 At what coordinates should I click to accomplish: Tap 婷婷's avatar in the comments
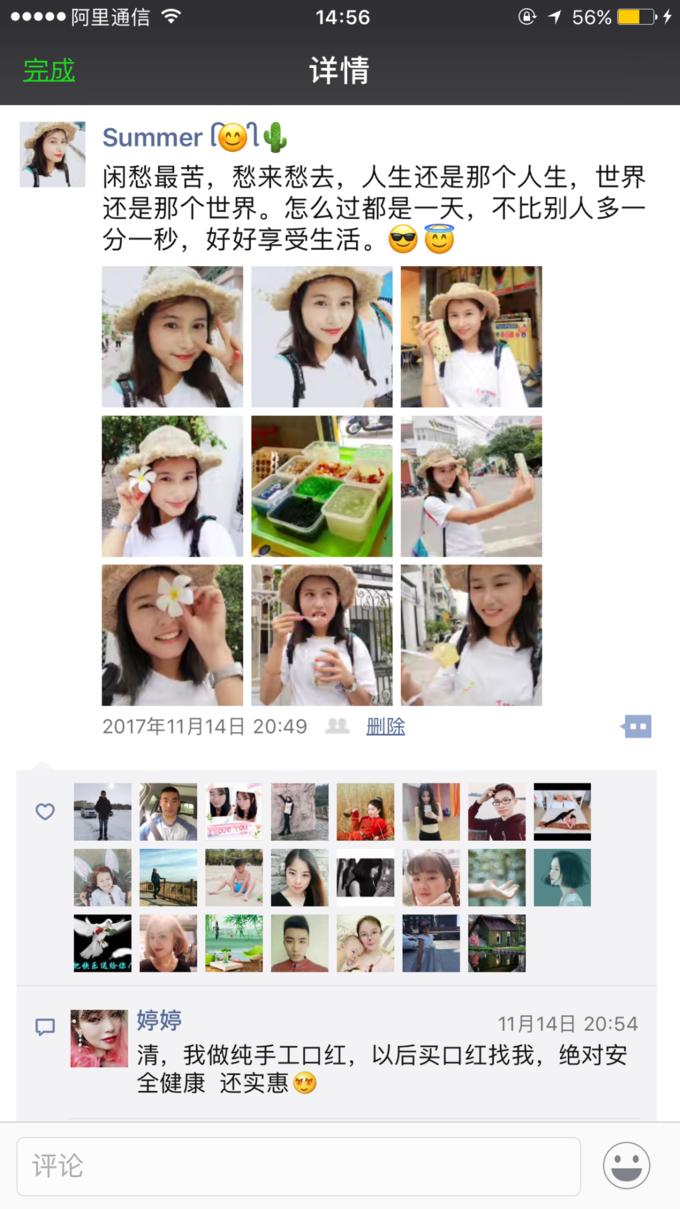click(x=99, y=1038)
